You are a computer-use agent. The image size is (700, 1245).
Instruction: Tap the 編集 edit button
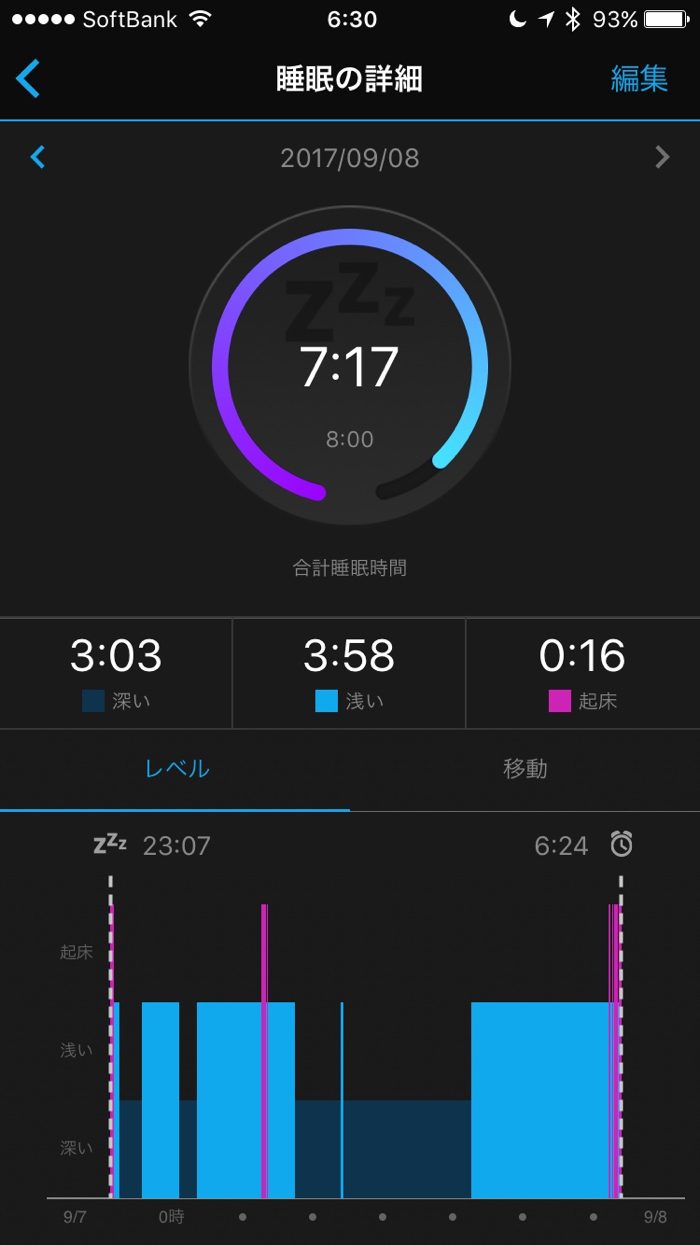pyautogui.click(x=638, y=78)
